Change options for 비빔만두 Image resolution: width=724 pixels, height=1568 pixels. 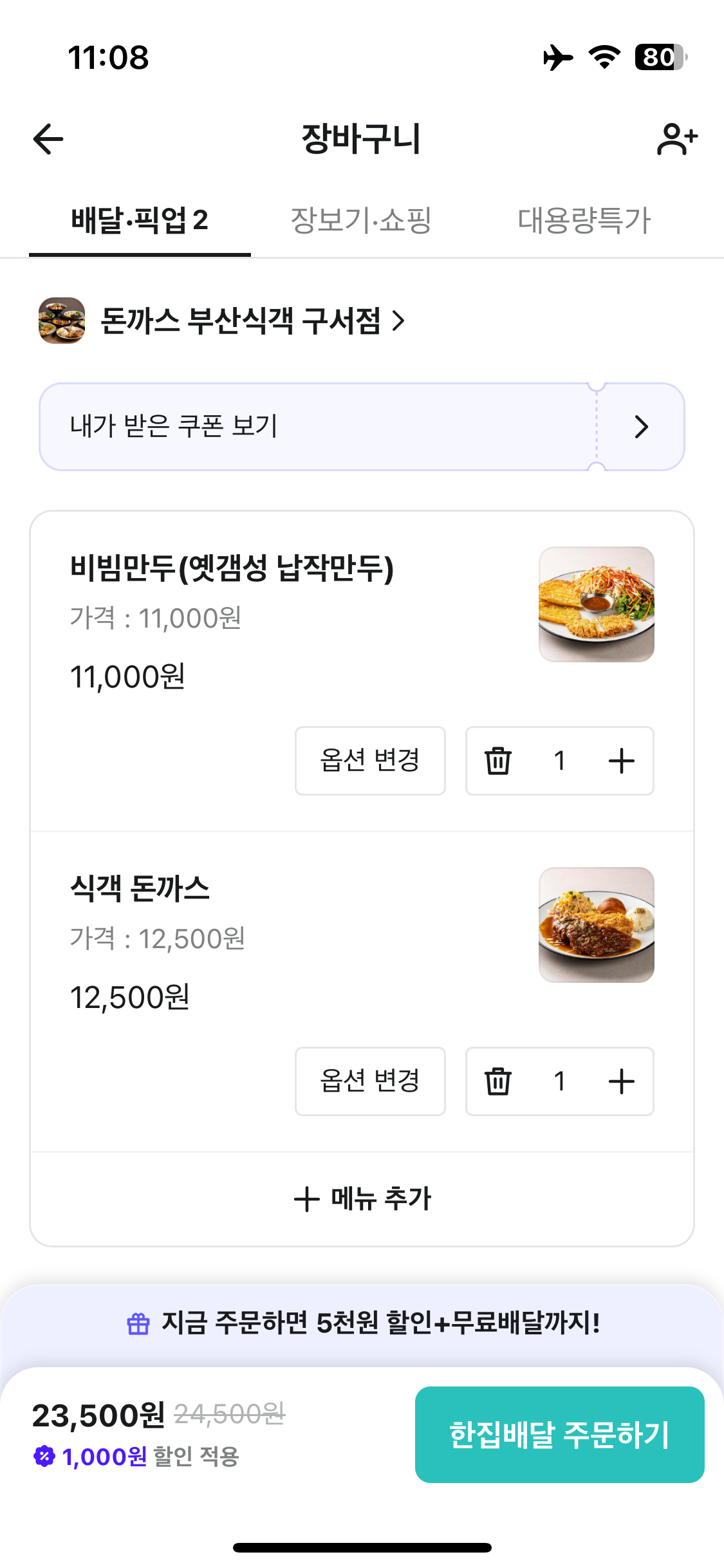tap(370, 761)
